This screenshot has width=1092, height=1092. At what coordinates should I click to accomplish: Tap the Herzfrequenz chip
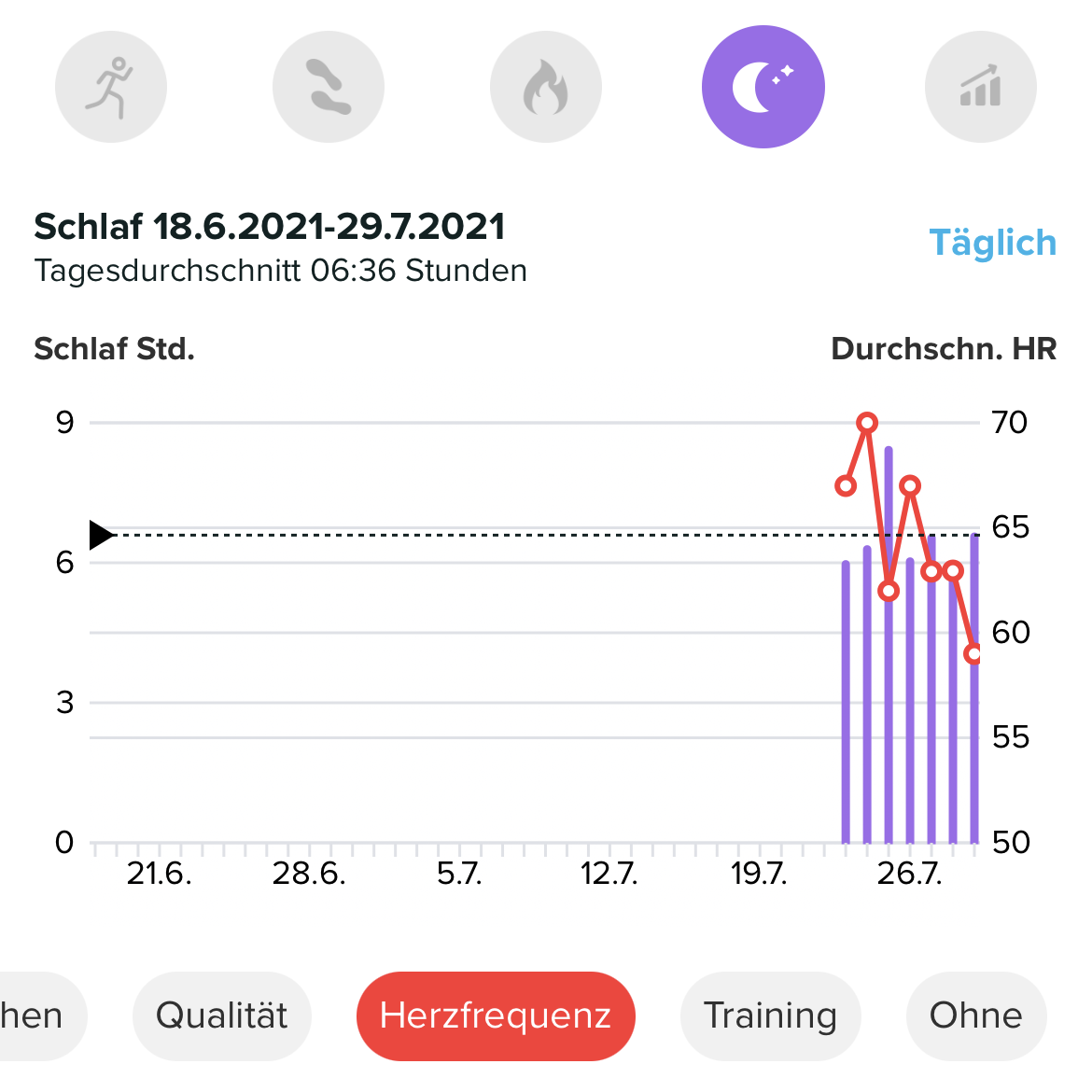click(496, 1015)
